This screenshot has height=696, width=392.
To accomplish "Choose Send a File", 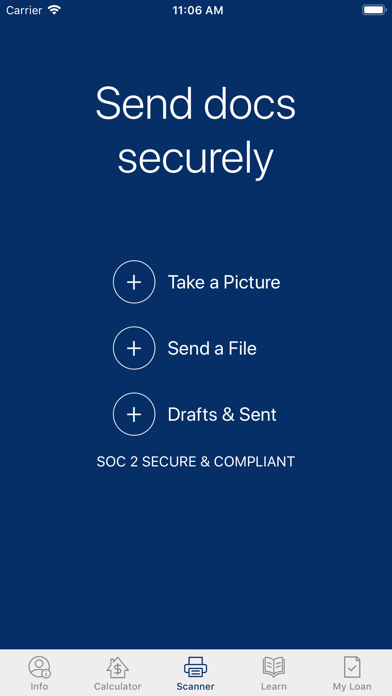I will (x=185, y=348).
